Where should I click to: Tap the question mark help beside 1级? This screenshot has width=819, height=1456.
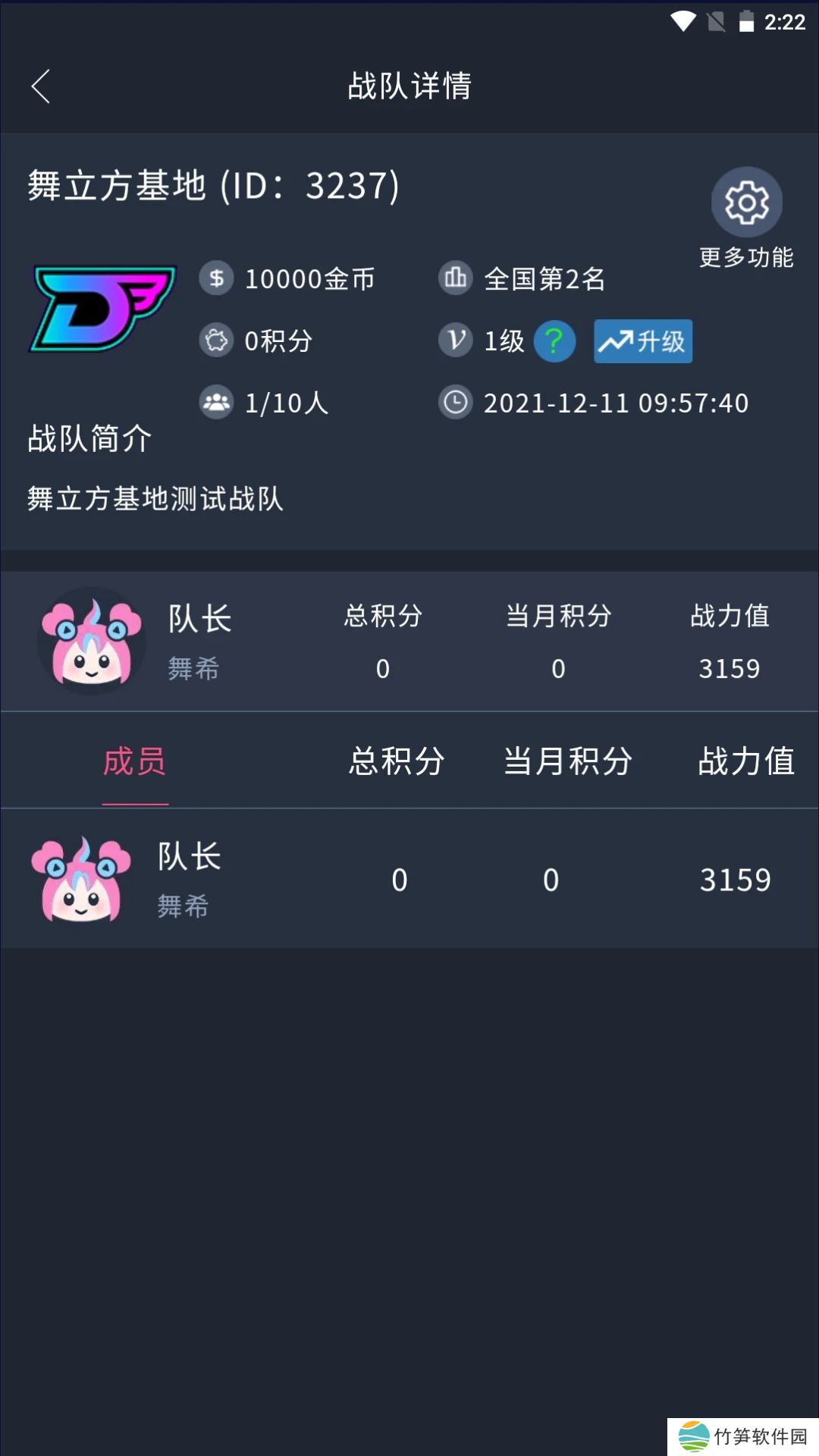(x=554, y=341)
